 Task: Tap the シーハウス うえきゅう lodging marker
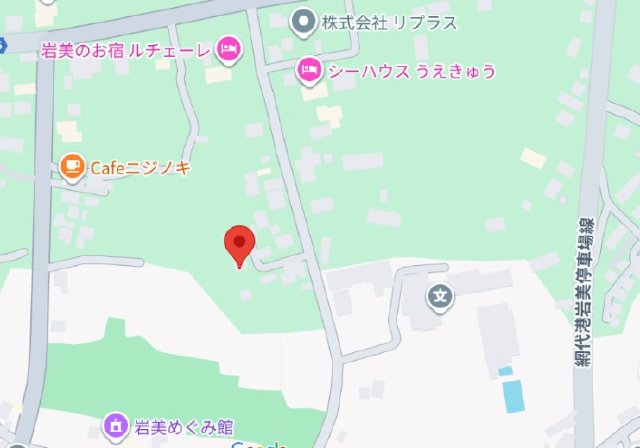[310, 69]
